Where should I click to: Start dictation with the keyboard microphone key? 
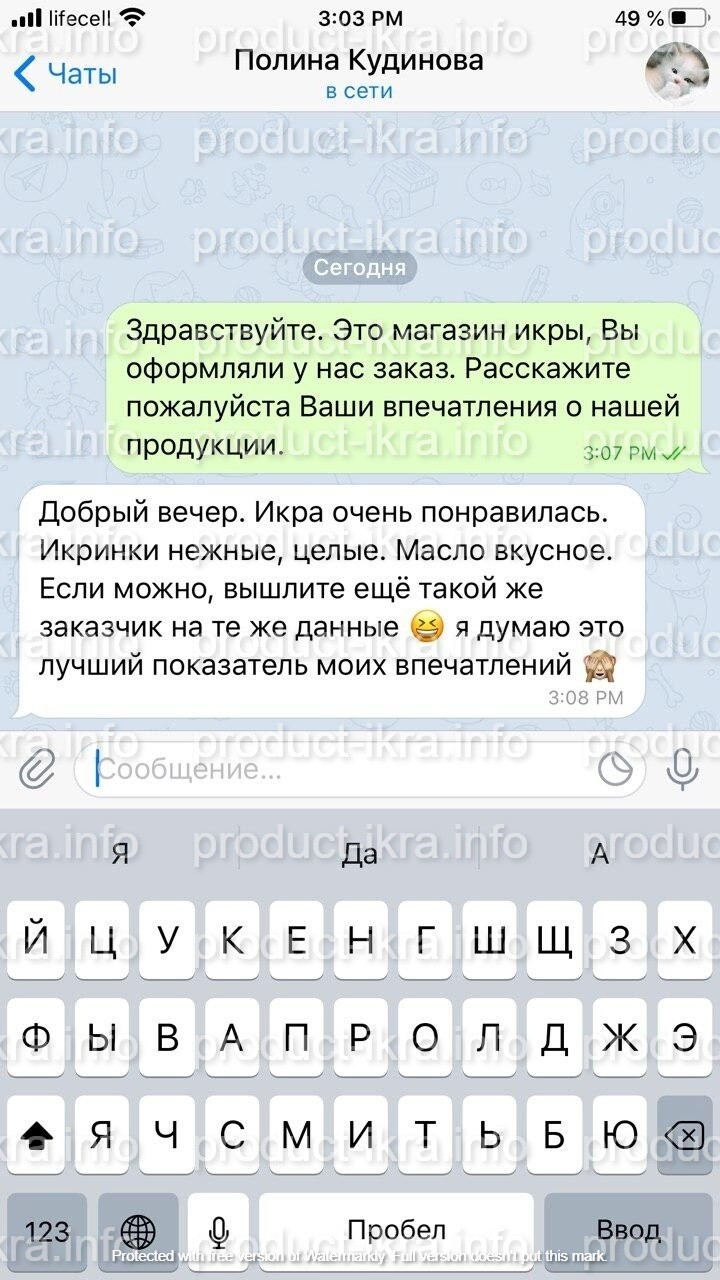pyautogui.click(x=218, y=1229)
